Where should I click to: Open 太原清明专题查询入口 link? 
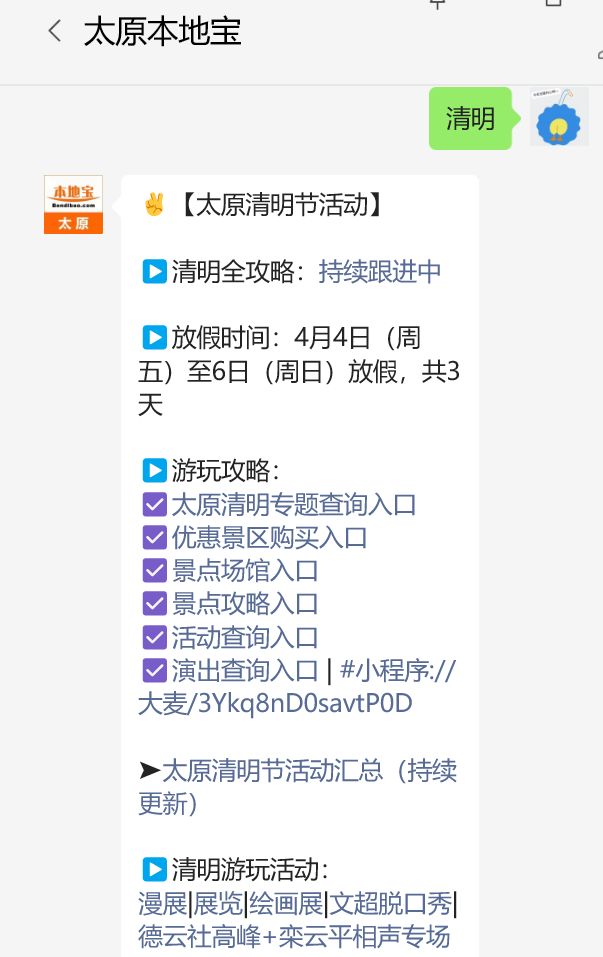[x=293, y=505]
